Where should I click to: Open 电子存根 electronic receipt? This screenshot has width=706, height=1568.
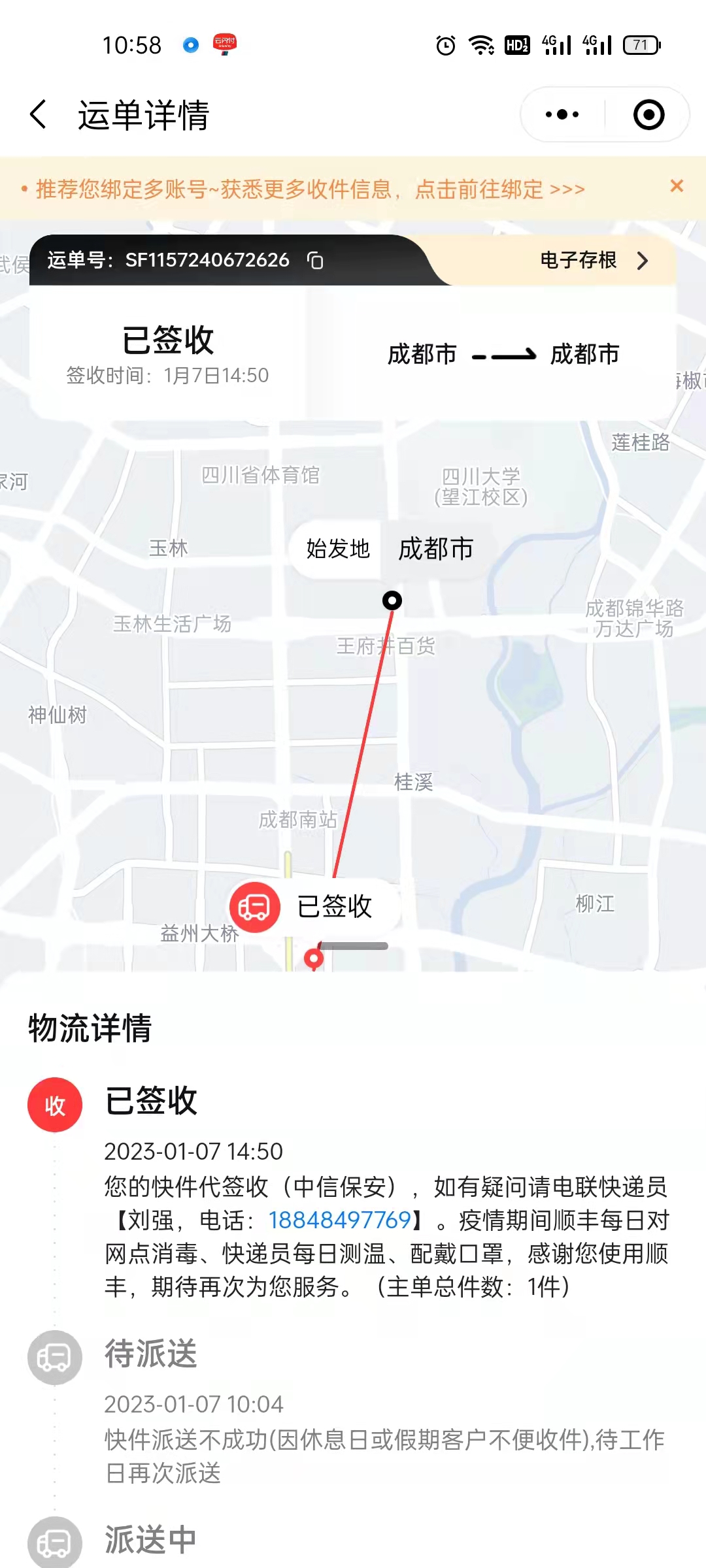(x=594, y=261)
